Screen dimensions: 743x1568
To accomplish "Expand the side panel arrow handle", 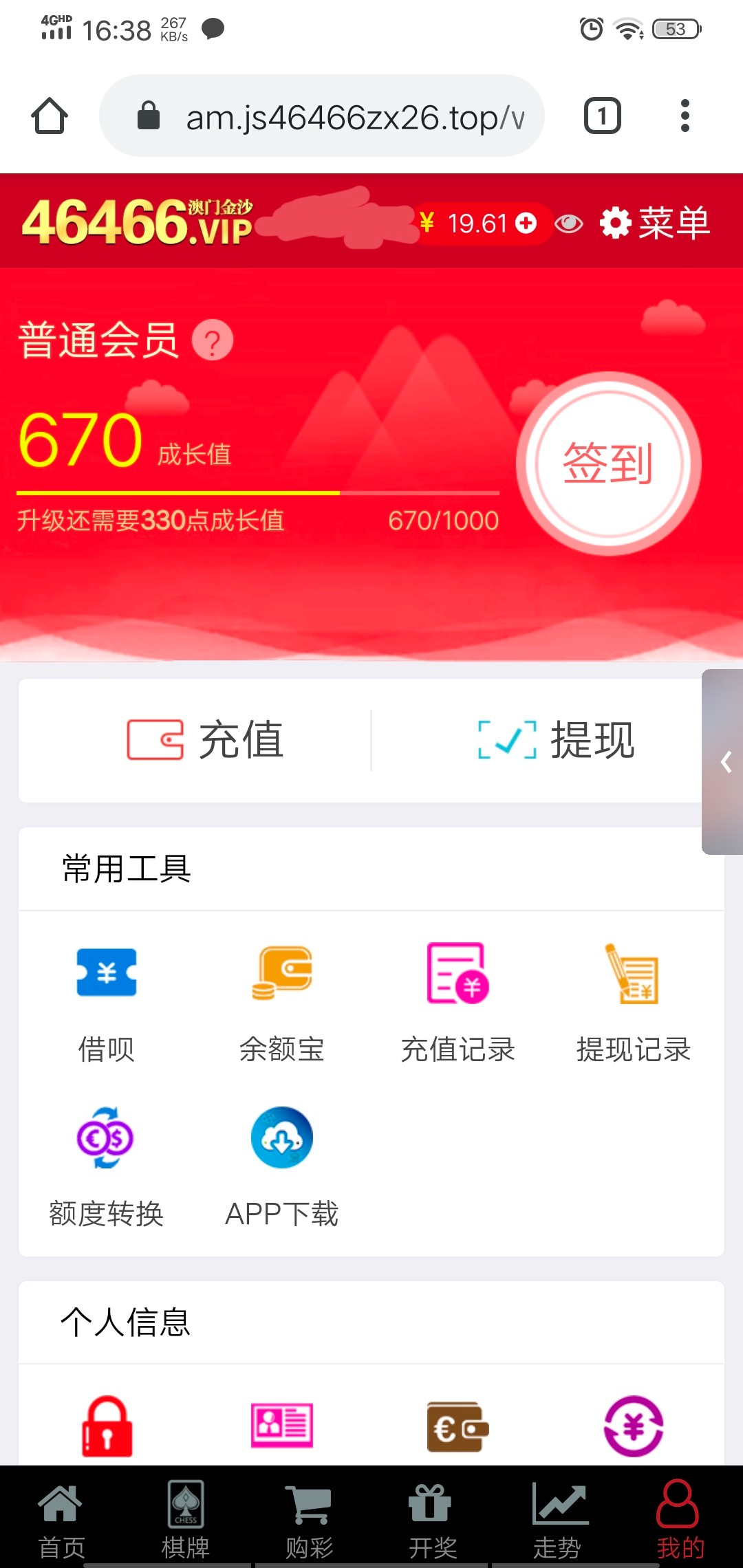I will point(723,761).
